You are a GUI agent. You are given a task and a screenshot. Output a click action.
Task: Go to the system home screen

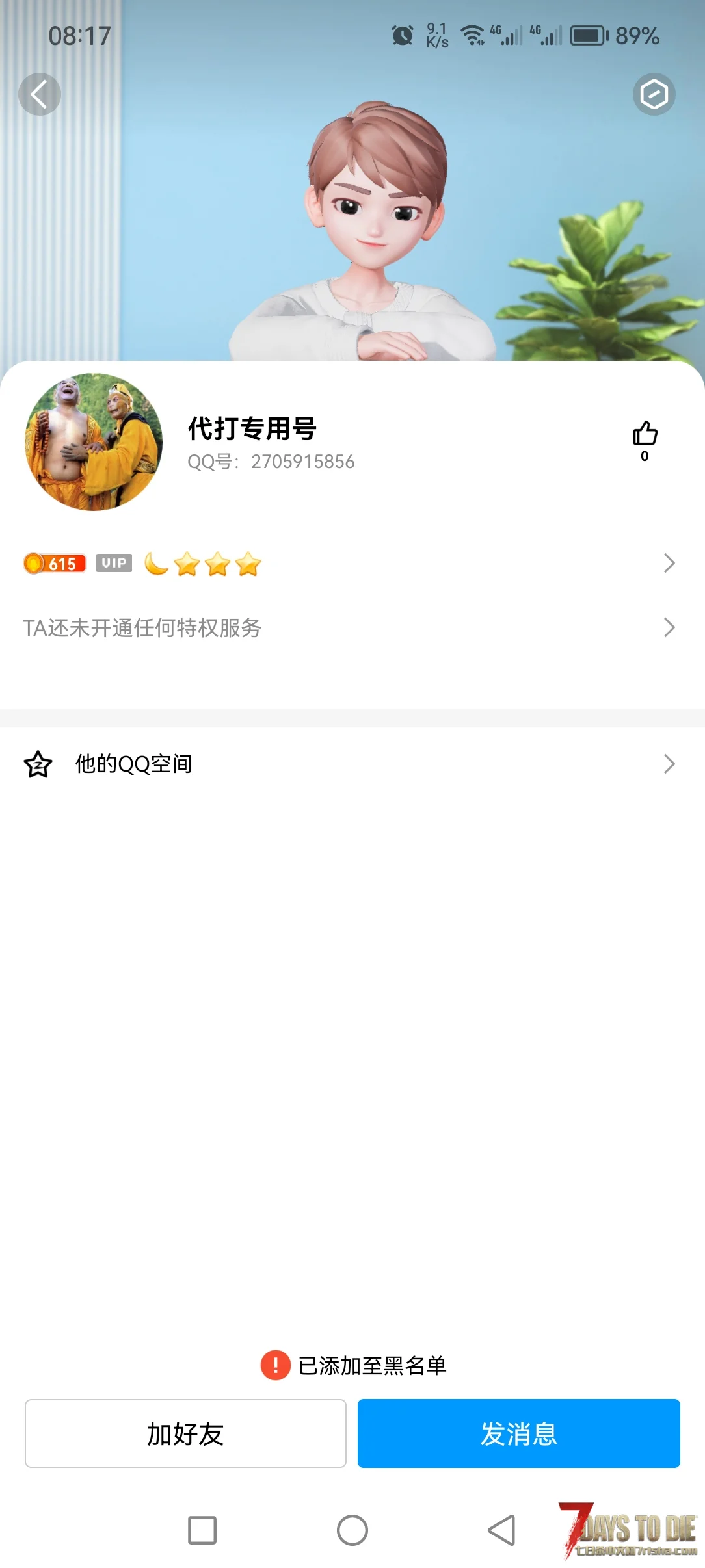pos(352,1530)
